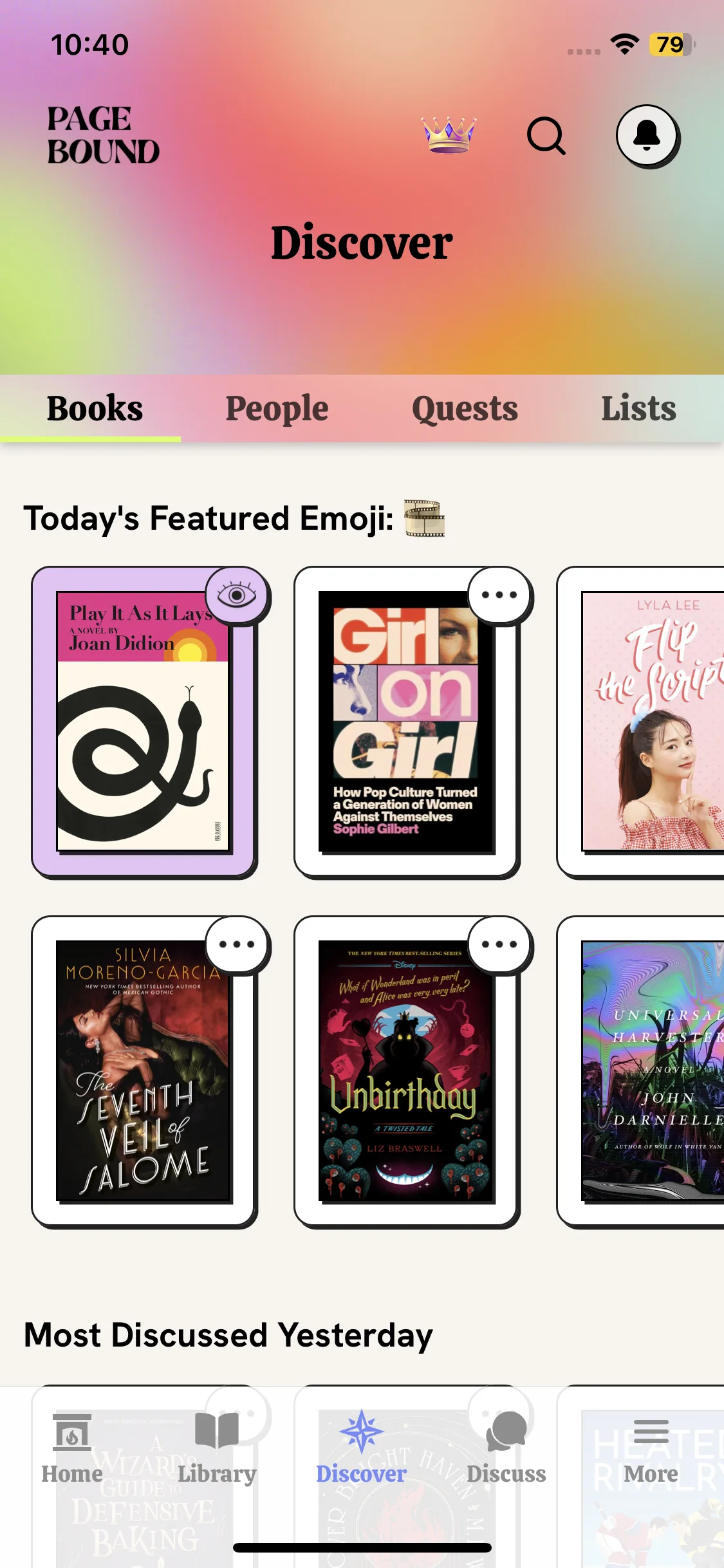
Task: Go to the Library tab
Action: (217, 1450)
